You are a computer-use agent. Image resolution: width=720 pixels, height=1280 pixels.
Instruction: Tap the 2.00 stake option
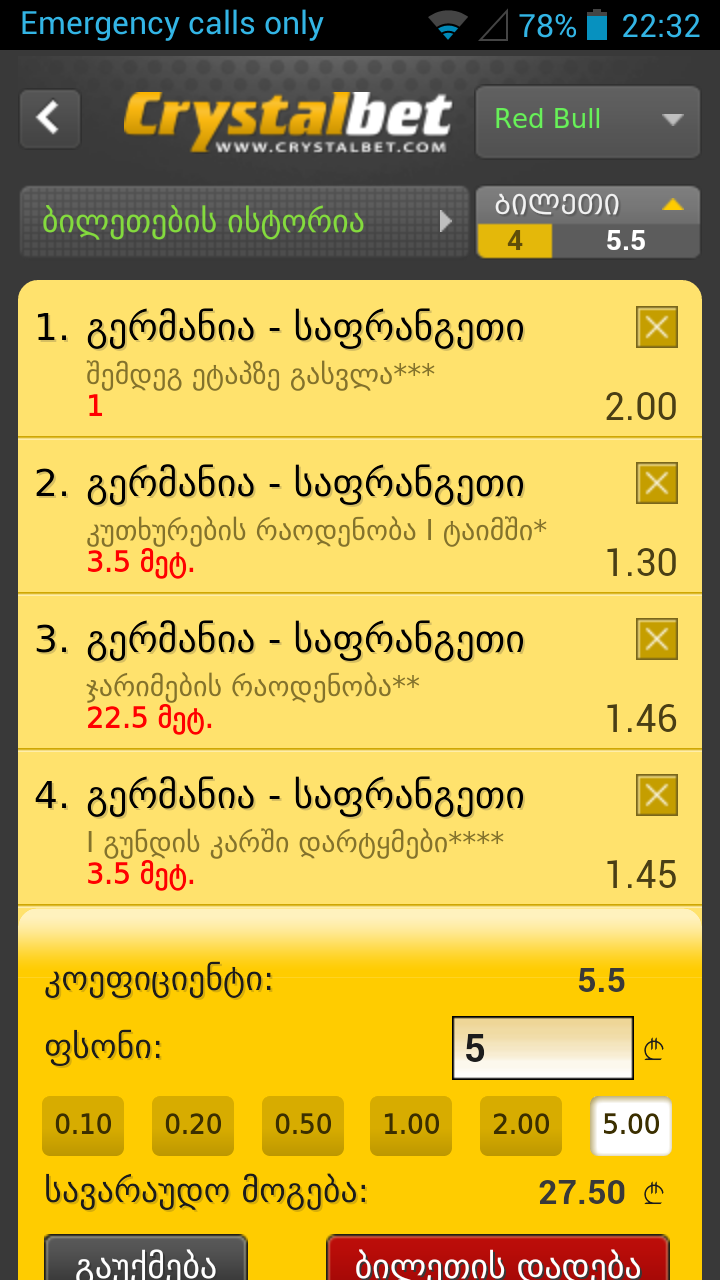click(521, 1125)
